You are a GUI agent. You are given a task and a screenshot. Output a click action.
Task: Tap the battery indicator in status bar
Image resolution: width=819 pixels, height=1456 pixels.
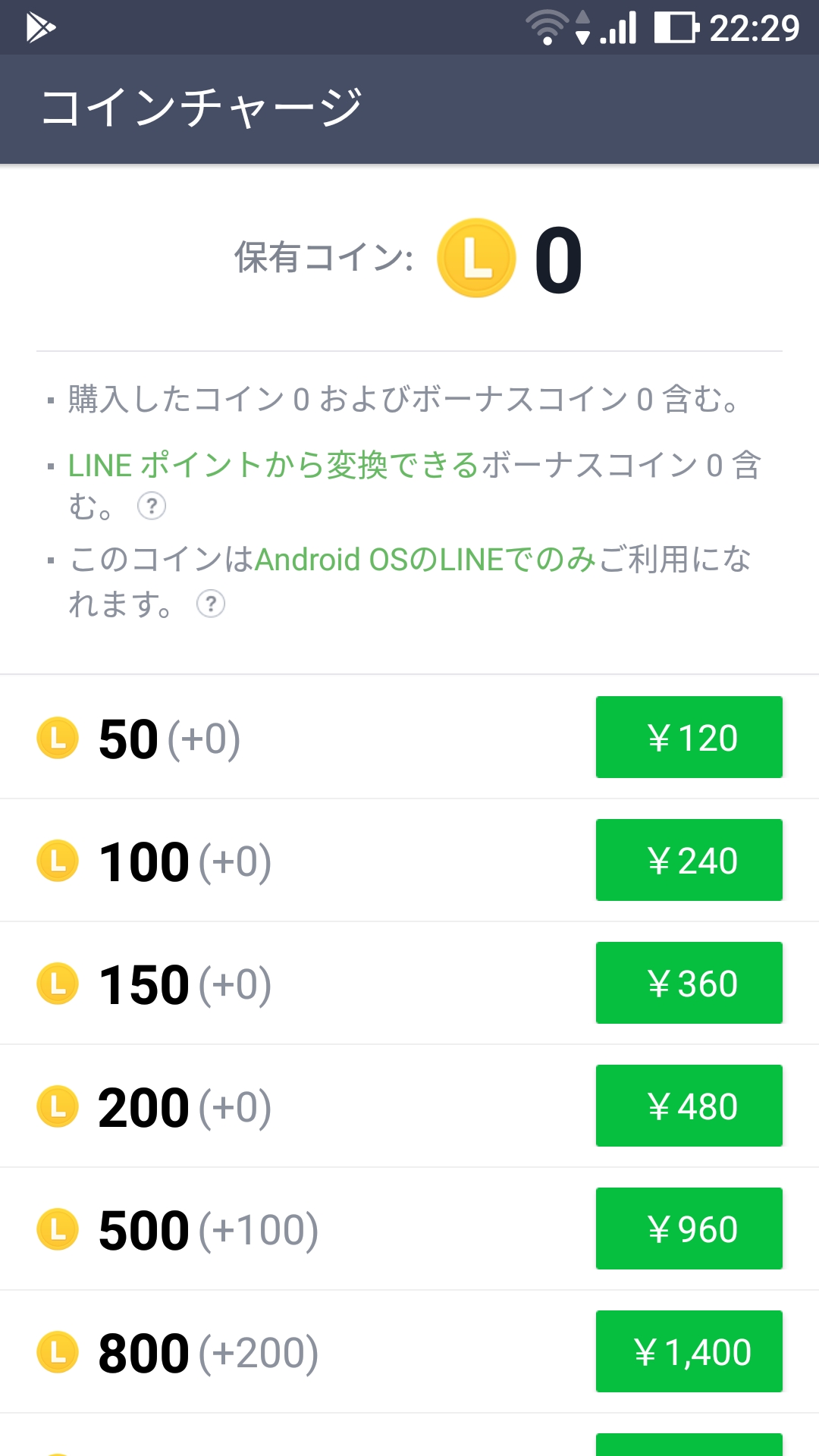pos(675,27)
